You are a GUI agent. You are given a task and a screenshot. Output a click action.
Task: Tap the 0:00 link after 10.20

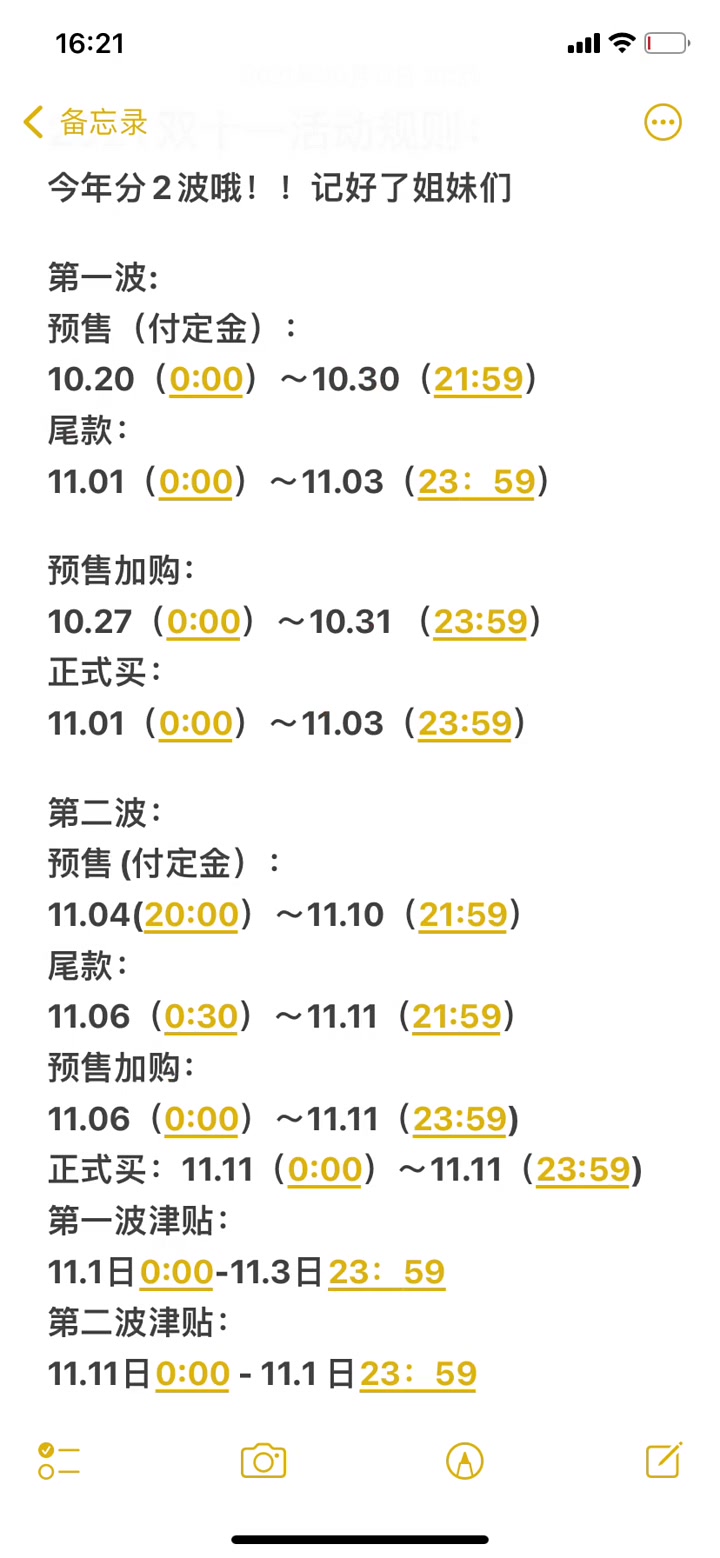point(205,379)
